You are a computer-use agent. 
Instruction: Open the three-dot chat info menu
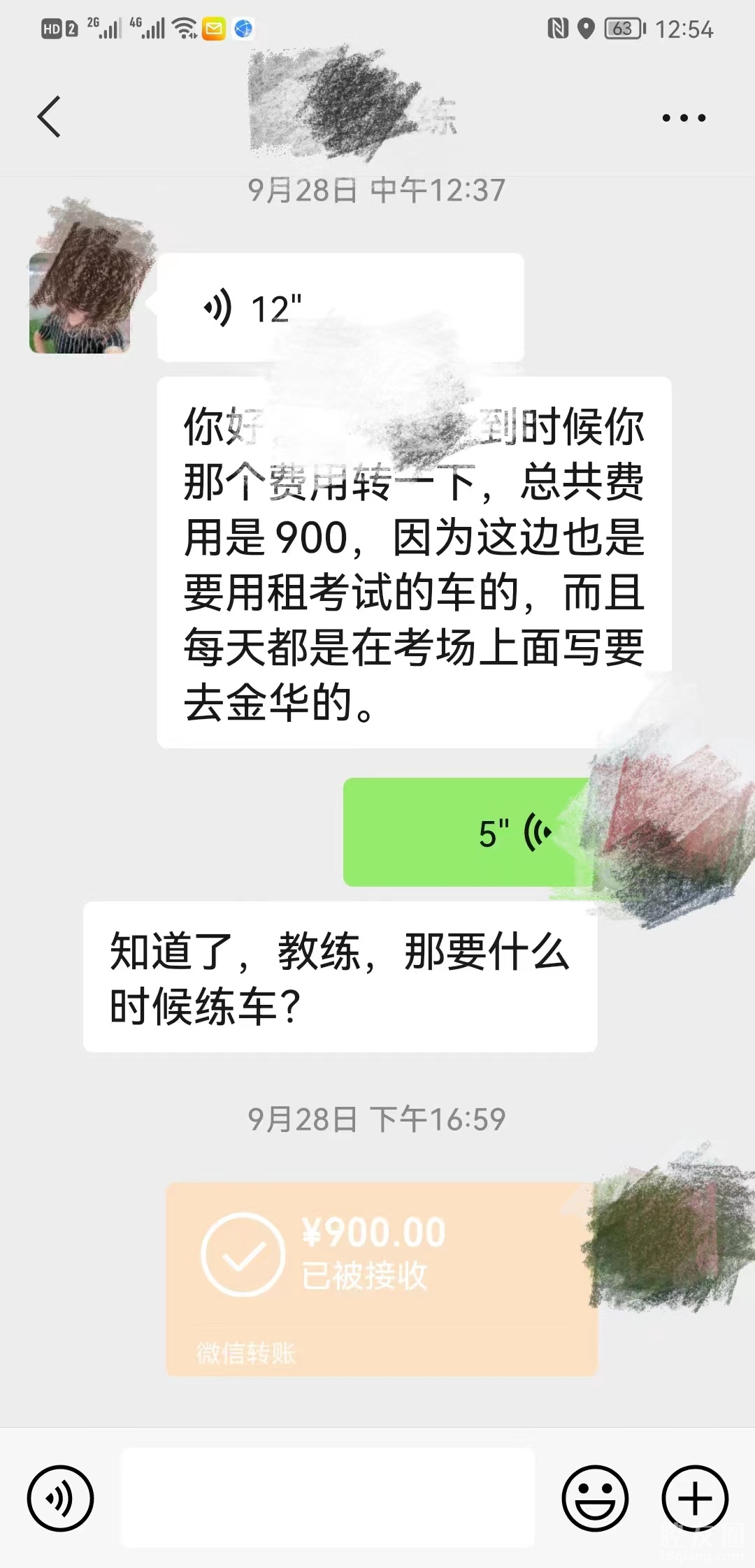coord(684,118)
